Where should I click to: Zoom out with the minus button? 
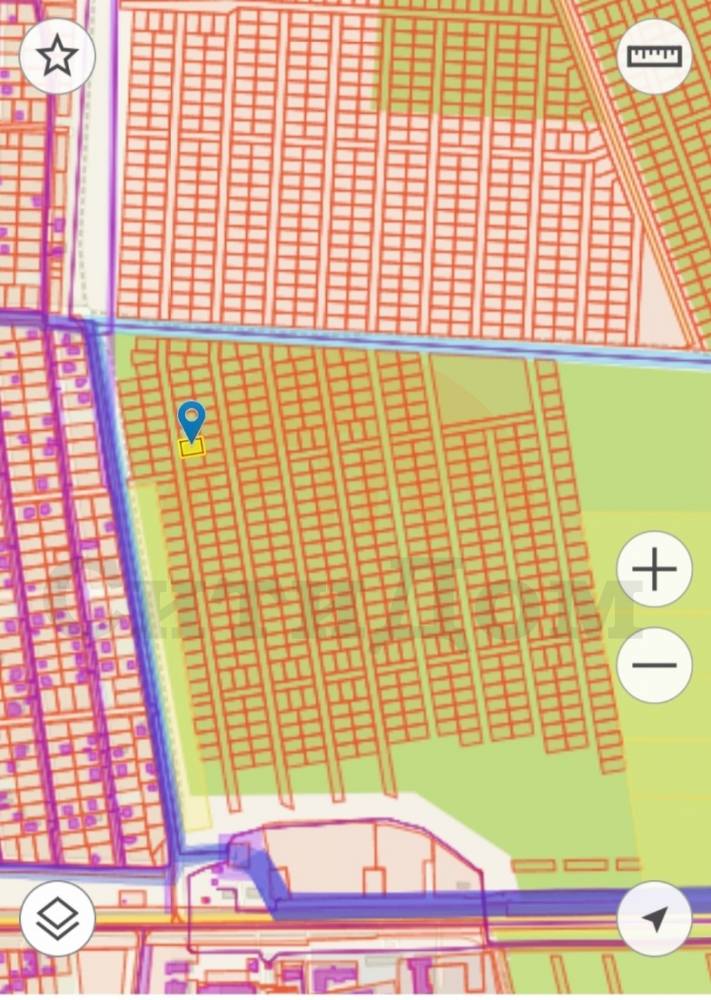click(x=654, y=665)
